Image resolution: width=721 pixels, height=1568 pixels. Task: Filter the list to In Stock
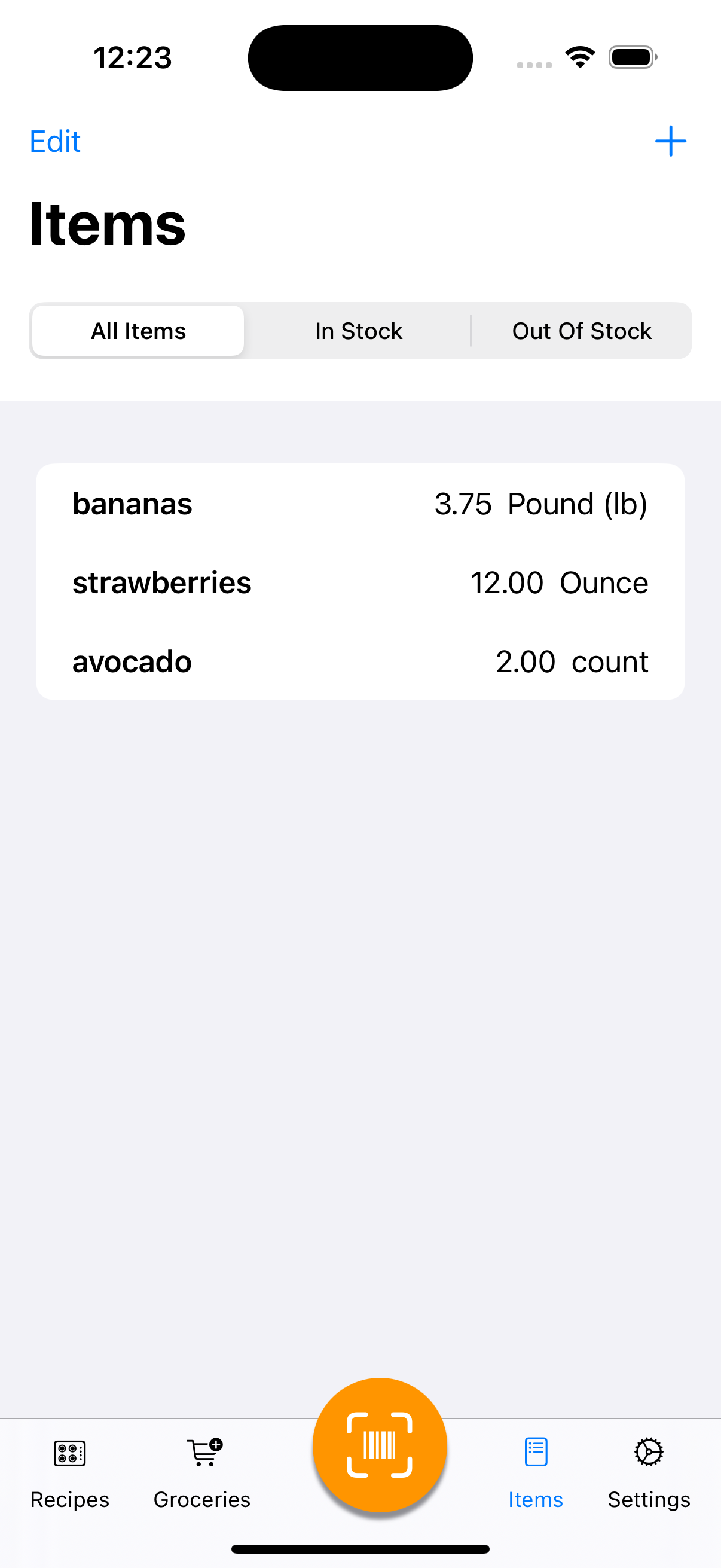pos(358,331)
